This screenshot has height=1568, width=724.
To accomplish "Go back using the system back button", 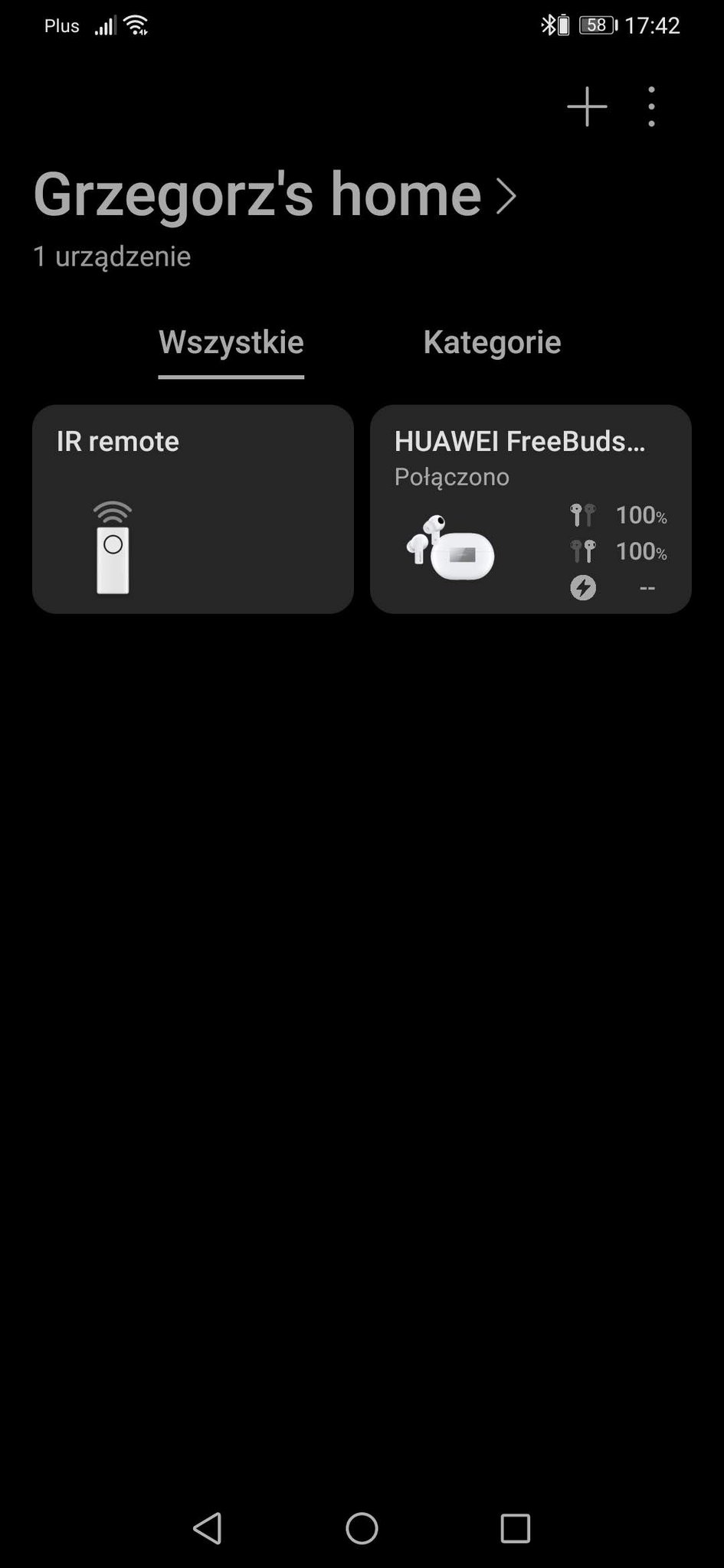I will (208, 1528).
